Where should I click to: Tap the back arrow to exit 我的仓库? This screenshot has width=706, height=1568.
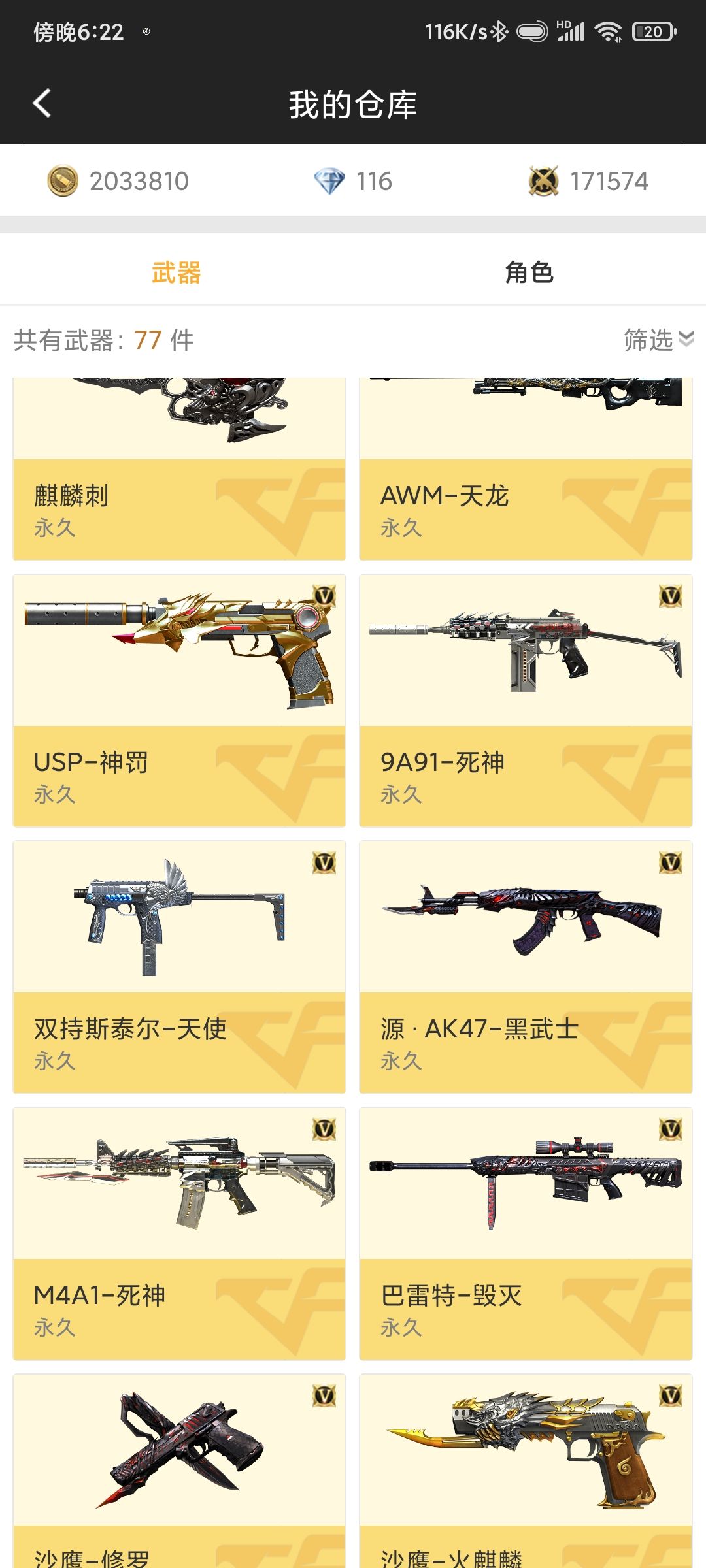(x=42, y=103)
